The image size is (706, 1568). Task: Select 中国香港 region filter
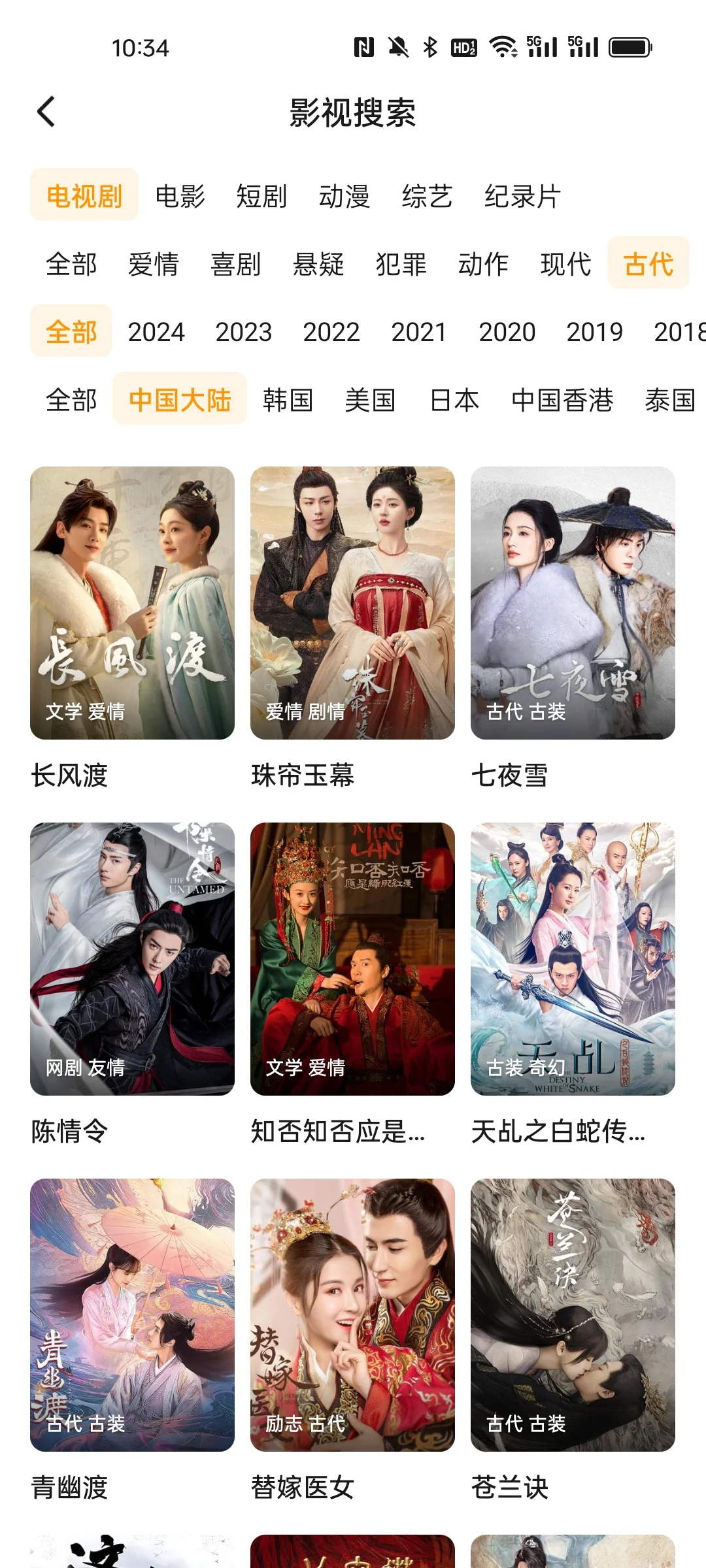pyautogui.click(x=562, y=400)
